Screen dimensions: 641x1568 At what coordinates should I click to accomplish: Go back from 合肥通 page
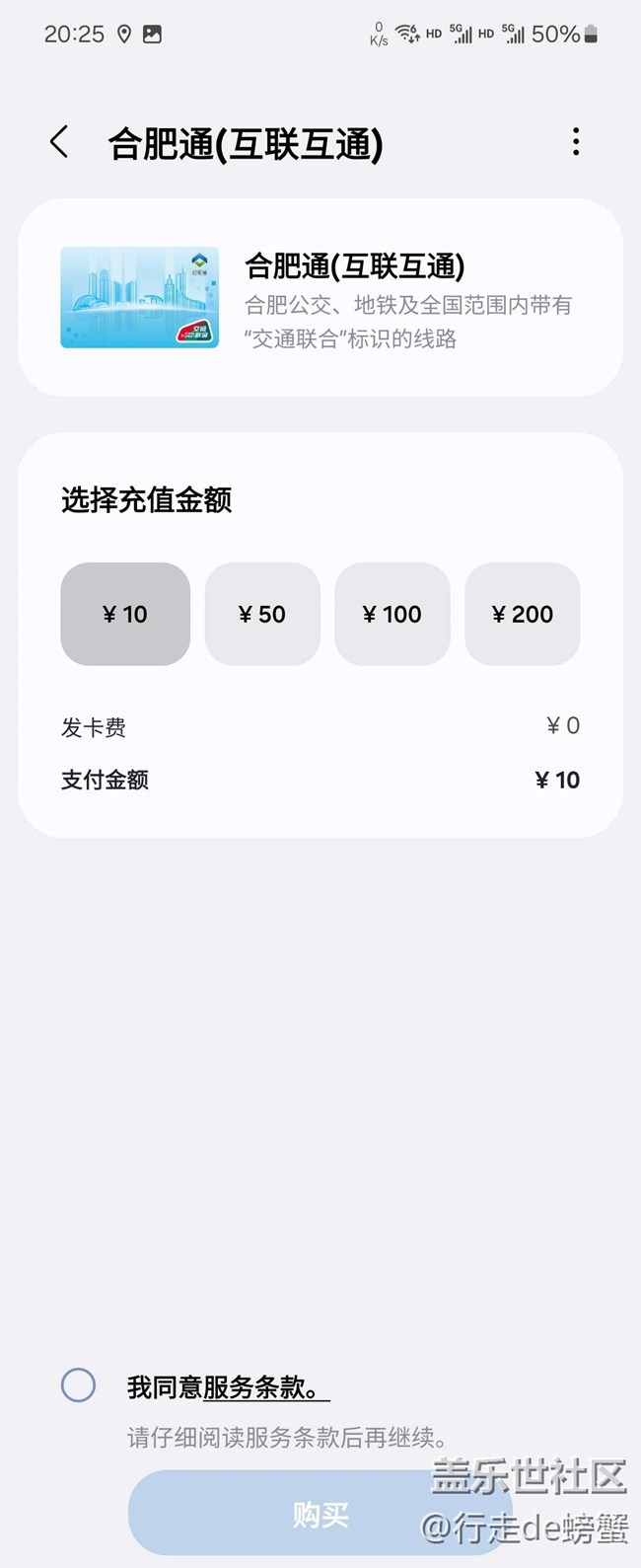tap(59, 142)
